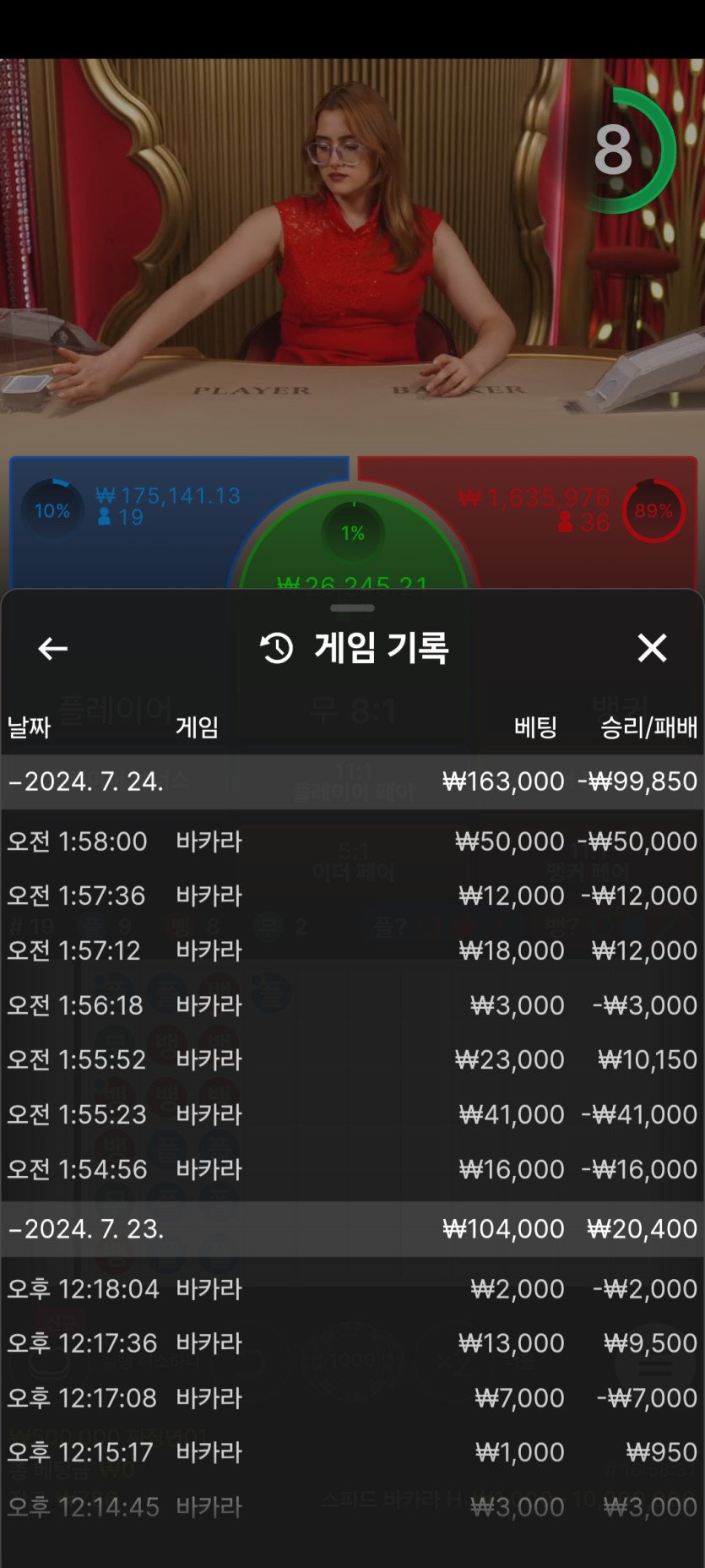Open the 오후 12:15:17 바카라 record

tap(352, 1452)
